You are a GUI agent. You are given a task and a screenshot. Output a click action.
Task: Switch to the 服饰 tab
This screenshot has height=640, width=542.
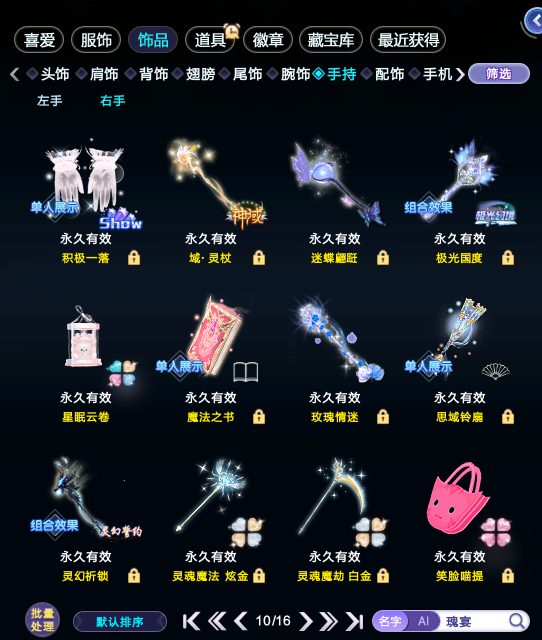pyautogui.click(x=96, y=40)
